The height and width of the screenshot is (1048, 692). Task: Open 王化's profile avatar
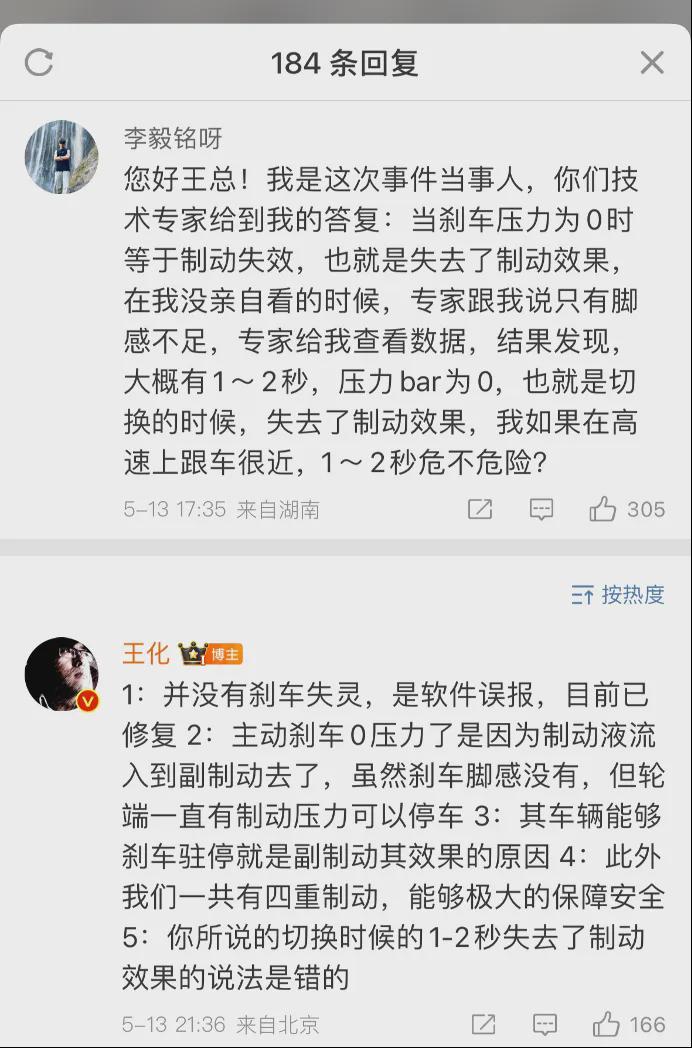61,674
